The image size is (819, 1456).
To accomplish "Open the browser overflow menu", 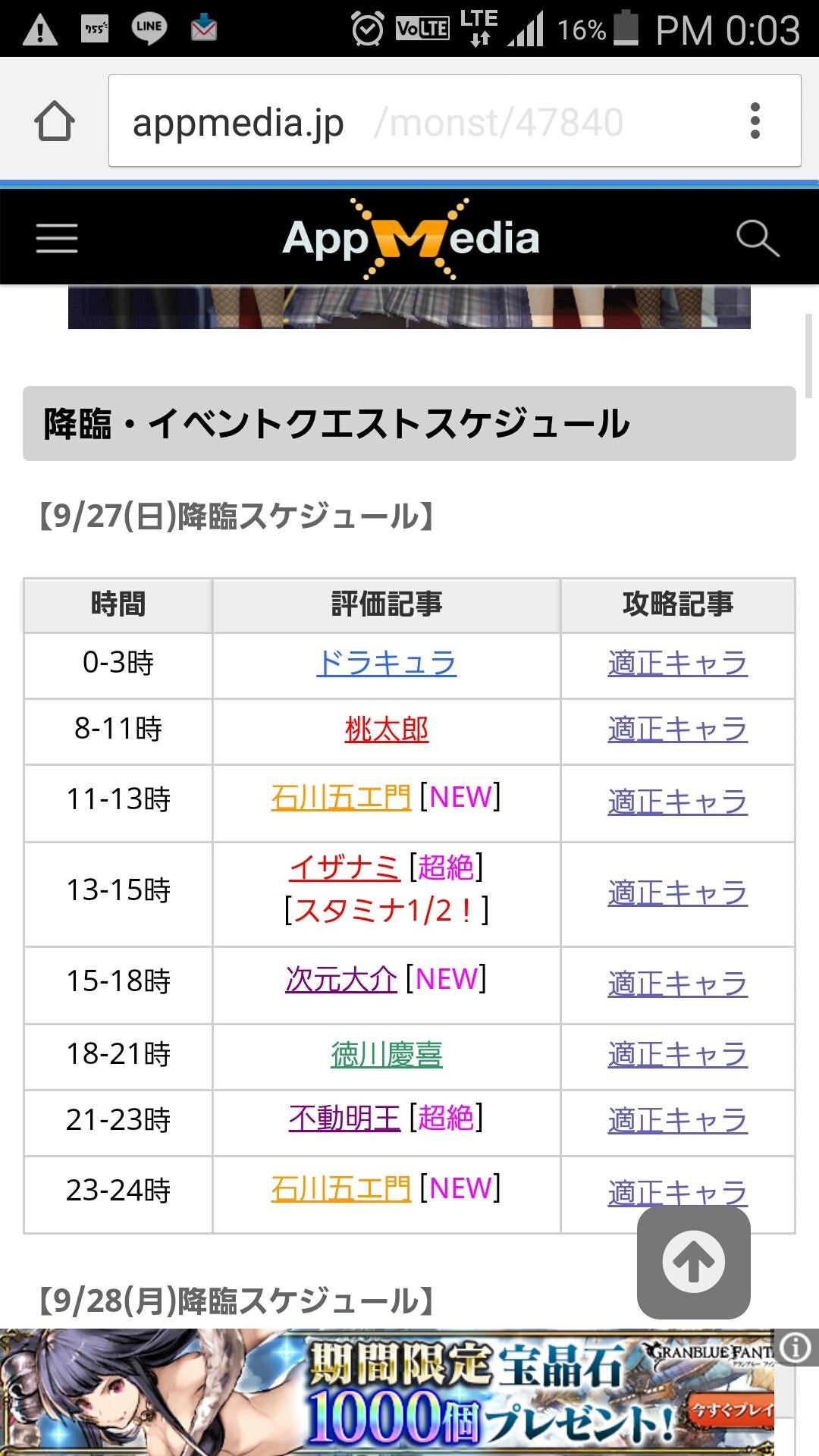I will point(755,121).
